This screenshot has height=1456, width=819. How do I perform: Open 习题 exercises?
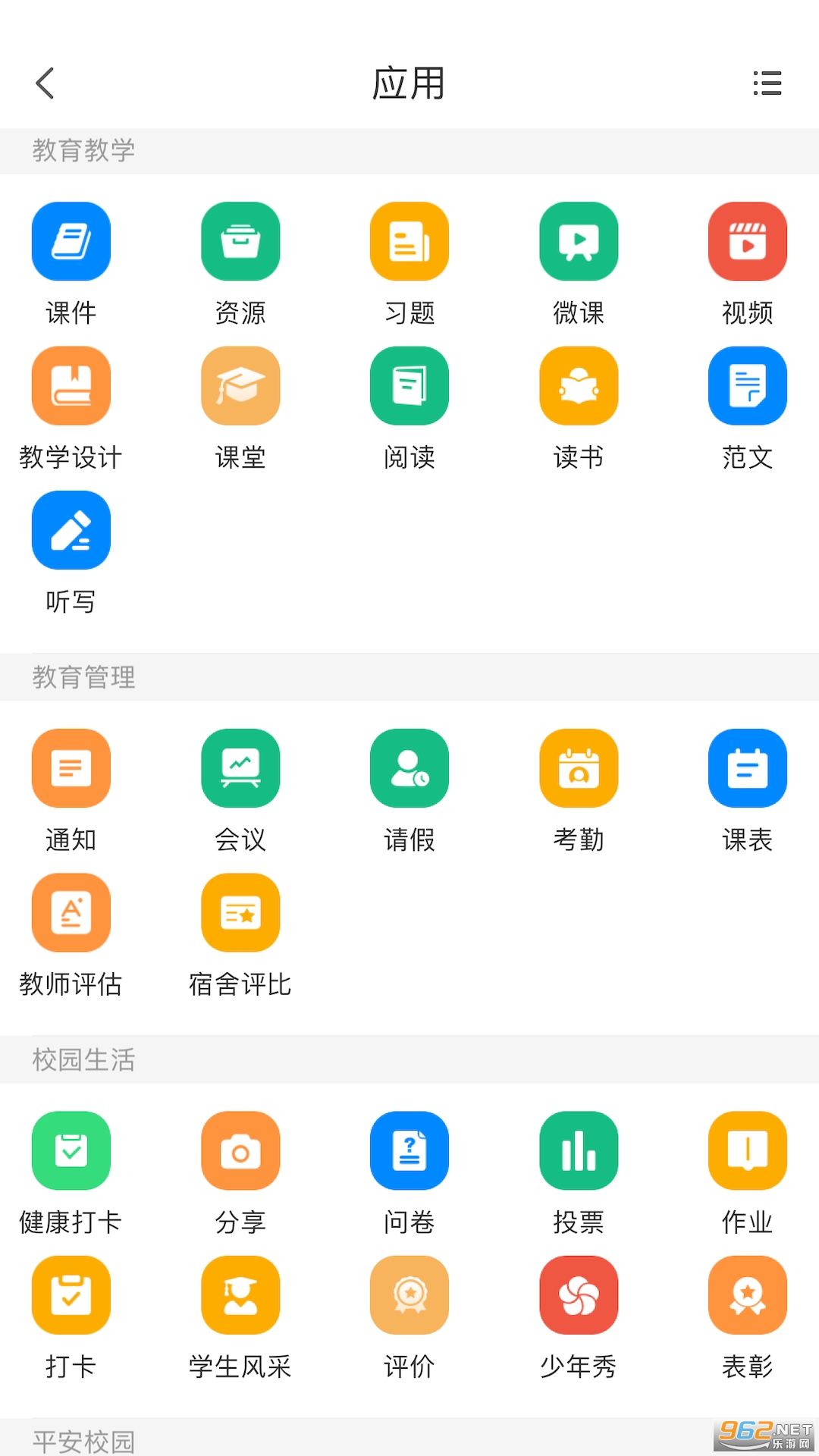pos(409,241)
